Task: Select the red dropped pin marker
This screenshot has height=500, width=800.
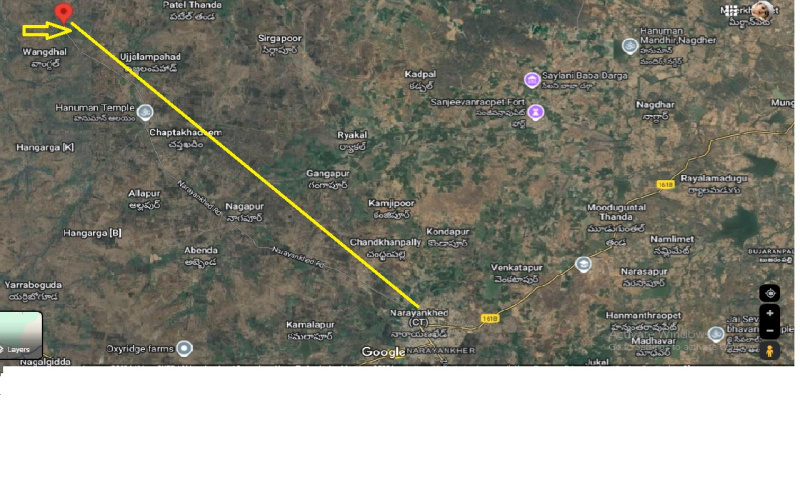Action: point(64,13)
